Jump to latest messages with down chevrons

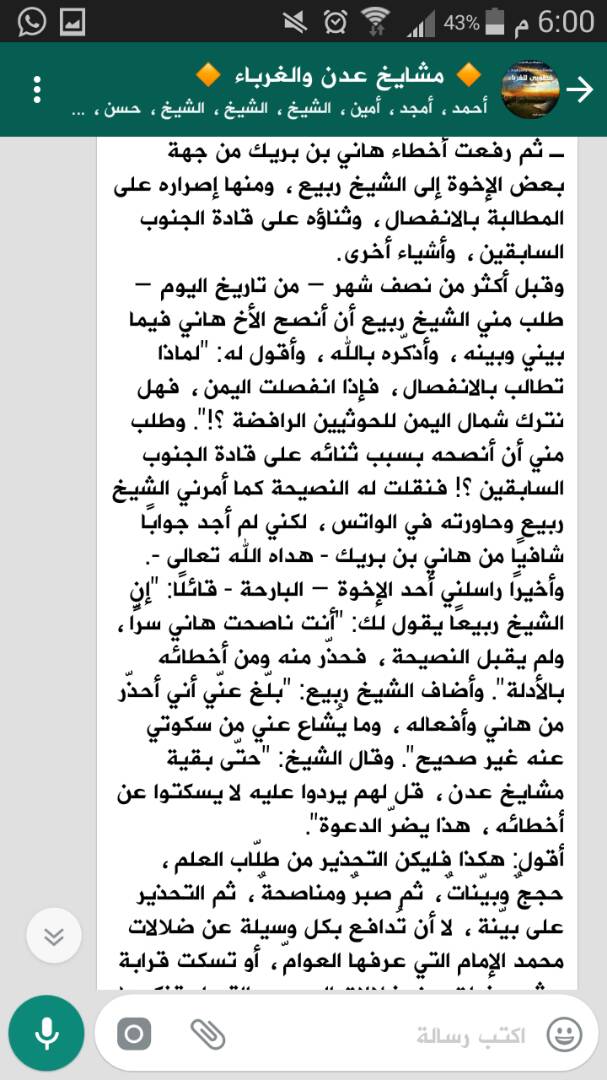click(x=54, y=935)
